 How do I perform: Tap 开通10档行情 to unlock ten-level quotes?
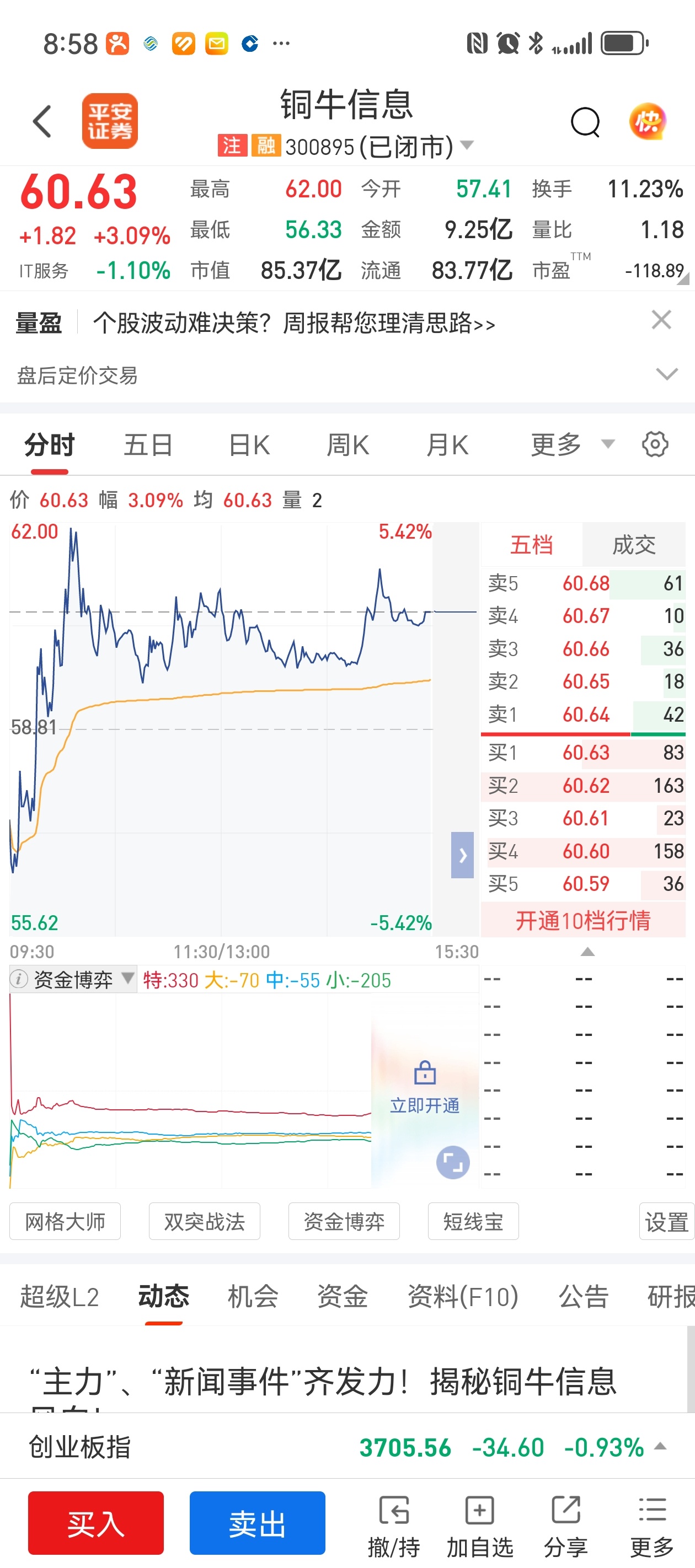click(x=583, y=920)
